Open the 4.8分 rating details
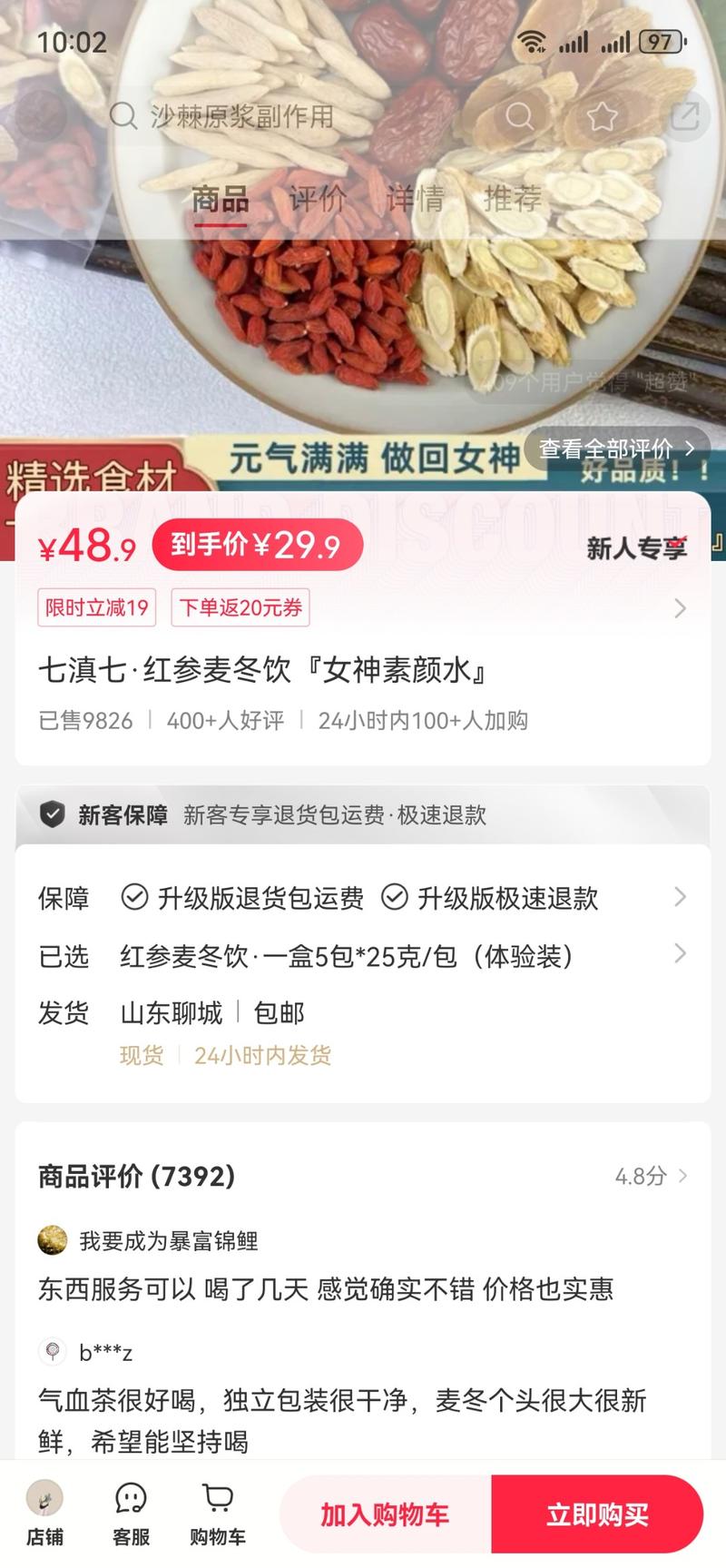Screen dimensions: 726x1568 click(x=651, y=1177)
